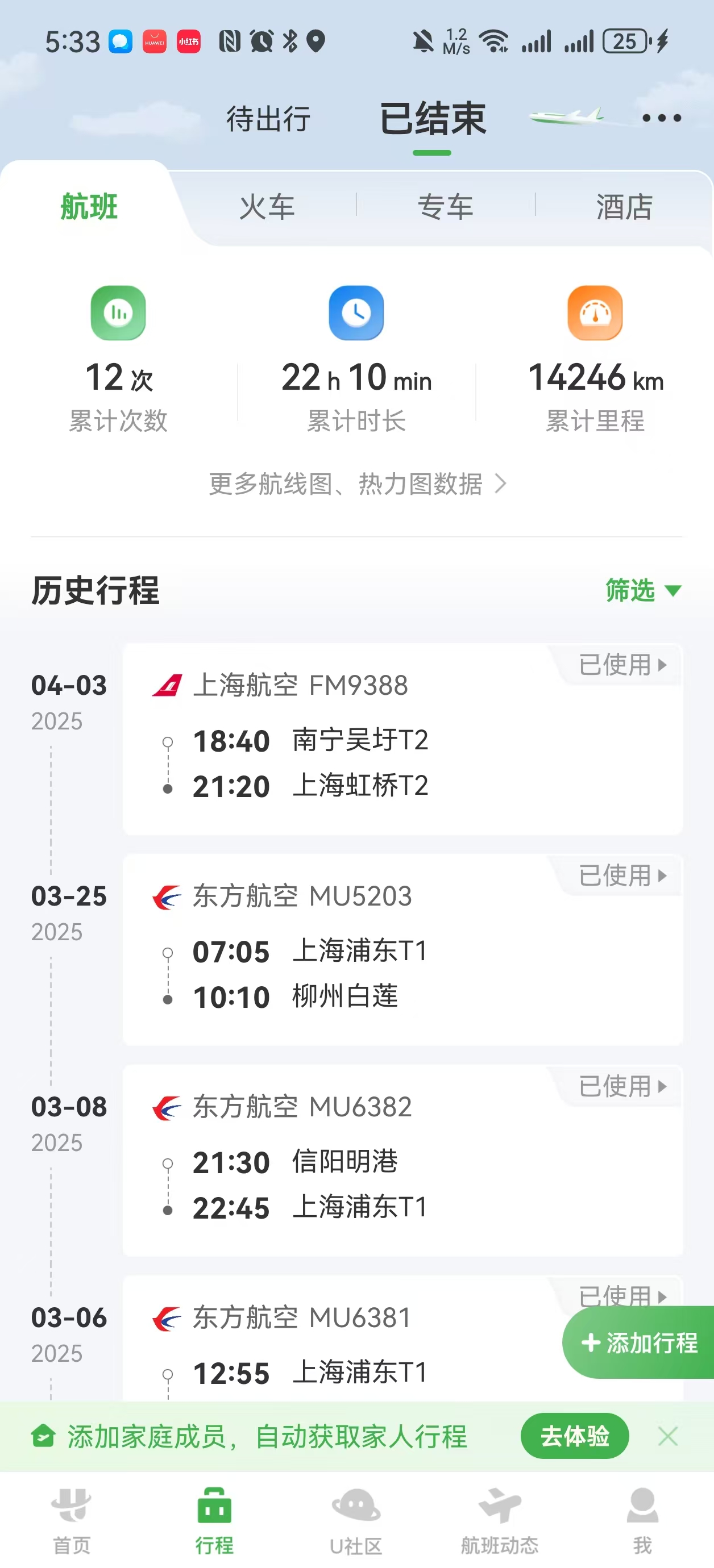Switch to the 专车 tab
The image size is (714, 1568).
point(445,207)
